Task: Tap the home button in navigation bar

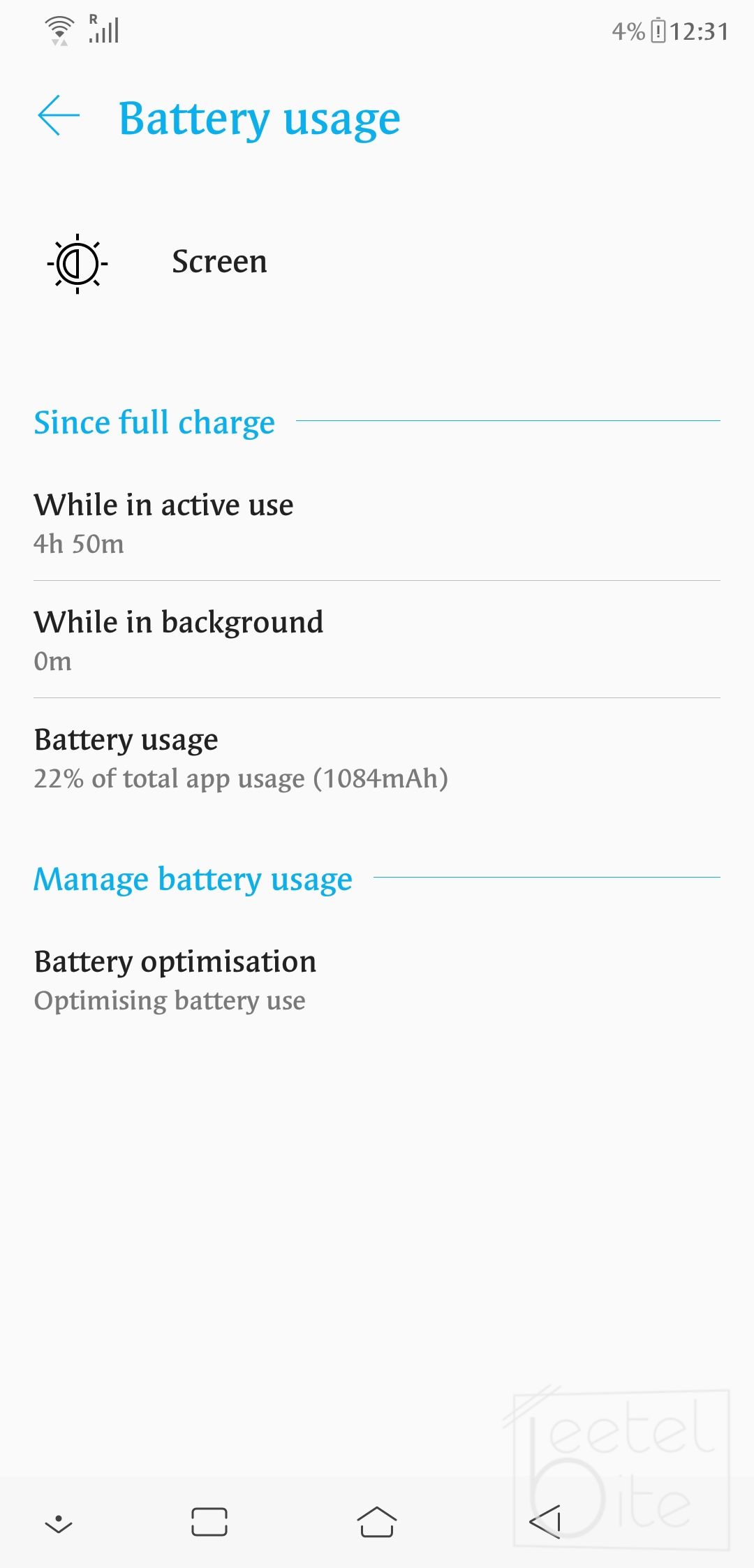Action: (x=377, y=1521)
